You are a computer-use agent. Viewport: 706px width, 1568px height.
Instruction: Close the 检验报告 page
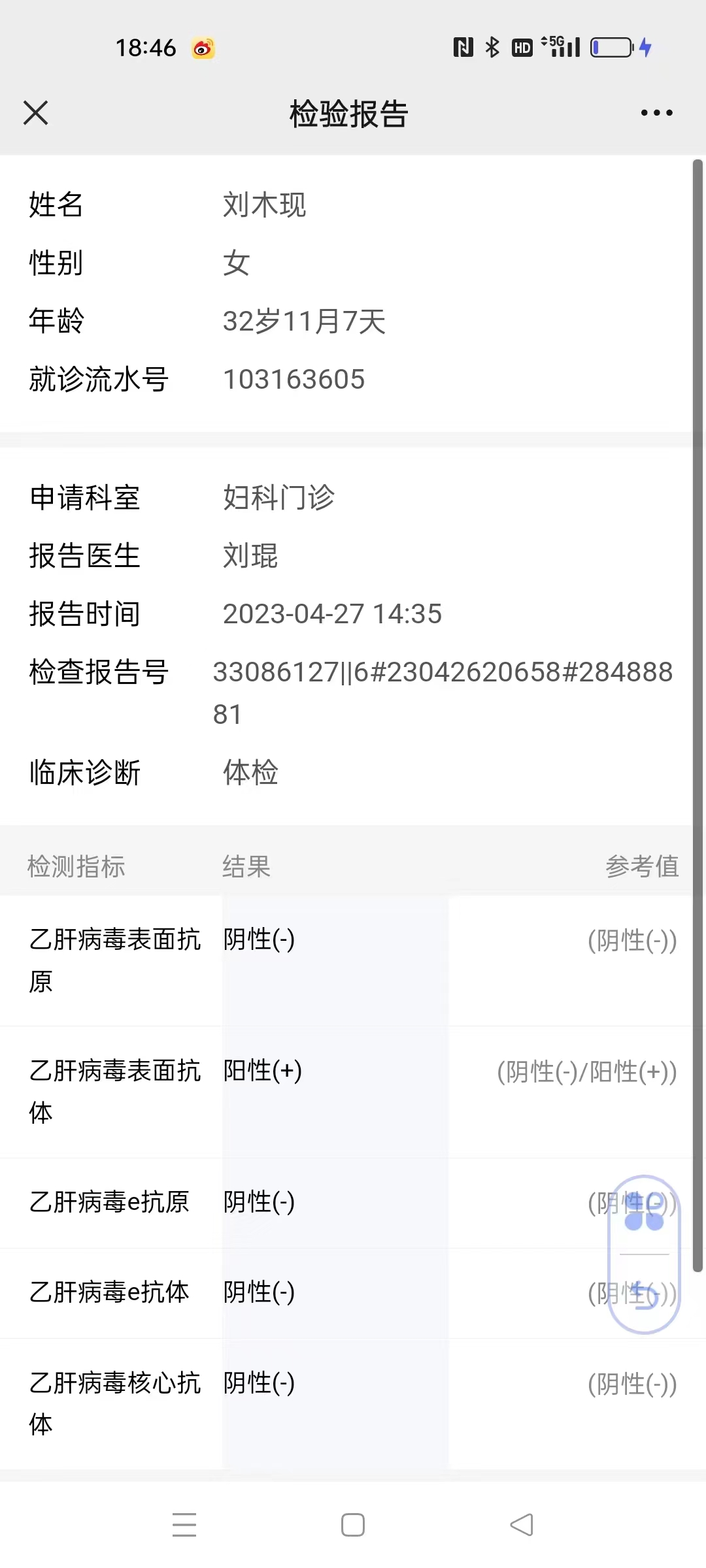[x=36, y=112]
